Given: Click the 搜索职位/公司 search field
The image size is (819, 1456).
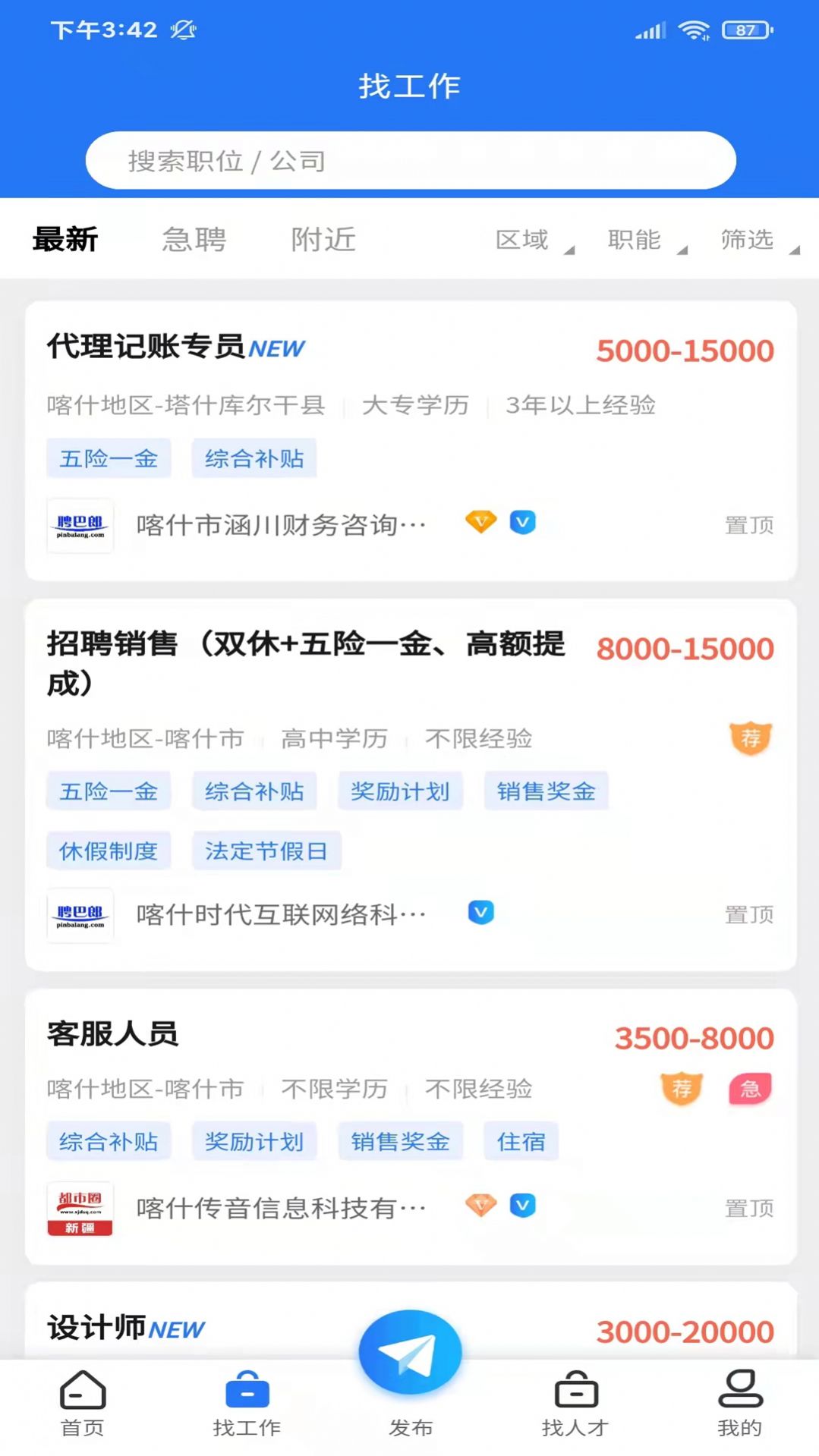Looking at the screenshot, I should (x=410, y=160).
